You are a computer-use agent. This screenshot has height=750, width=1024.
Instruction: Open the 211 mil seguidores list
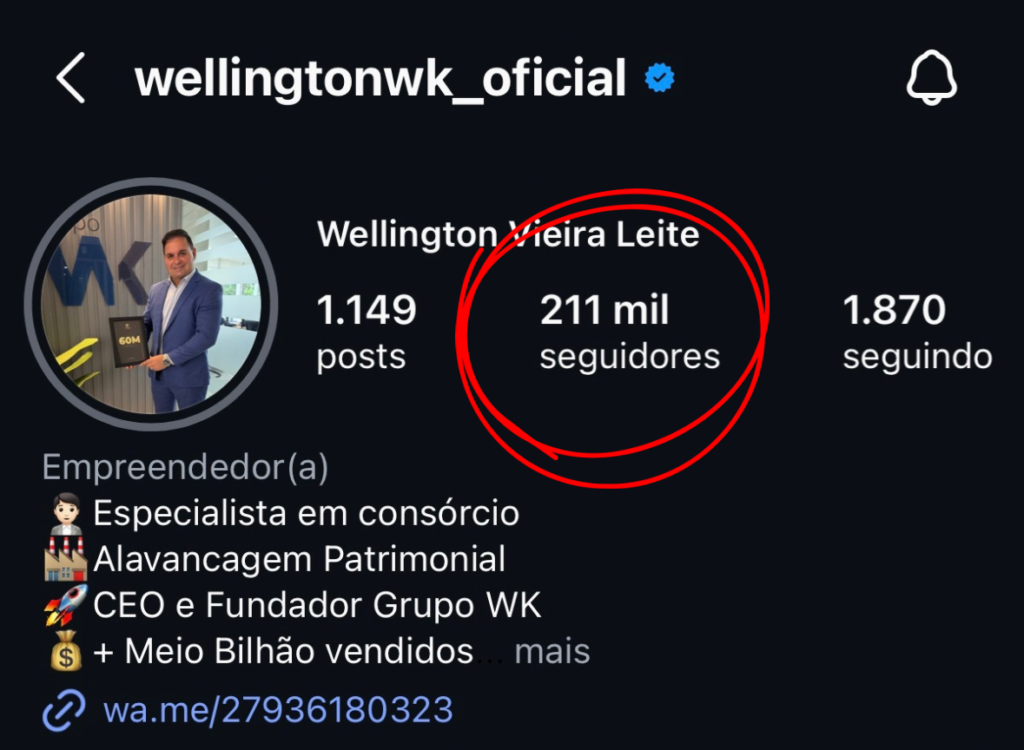point(629,332)
